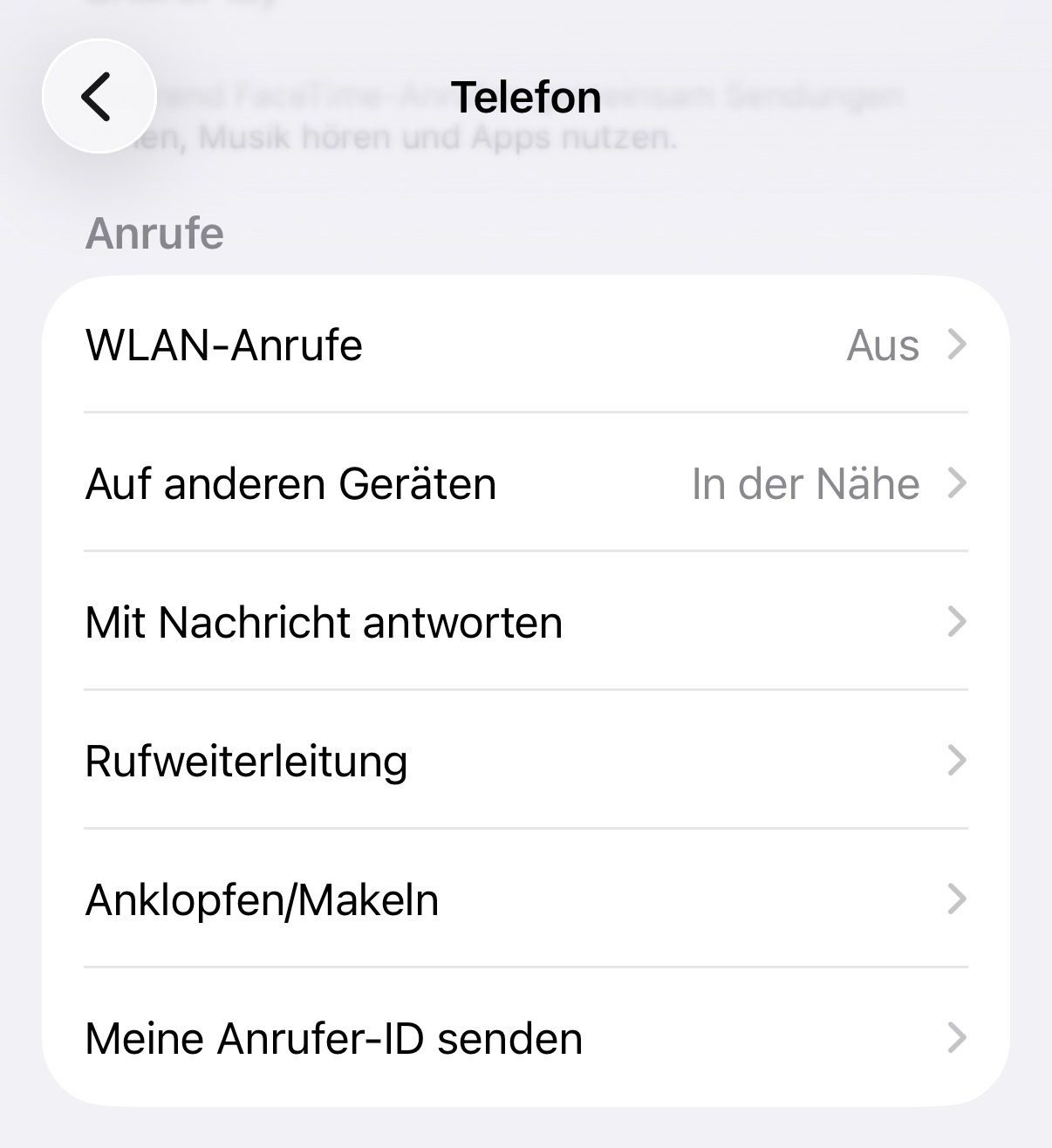Open Mit Nachricht antworten
The image size is (1052, 1148).
pyautogui.click(x=525, y=622)
